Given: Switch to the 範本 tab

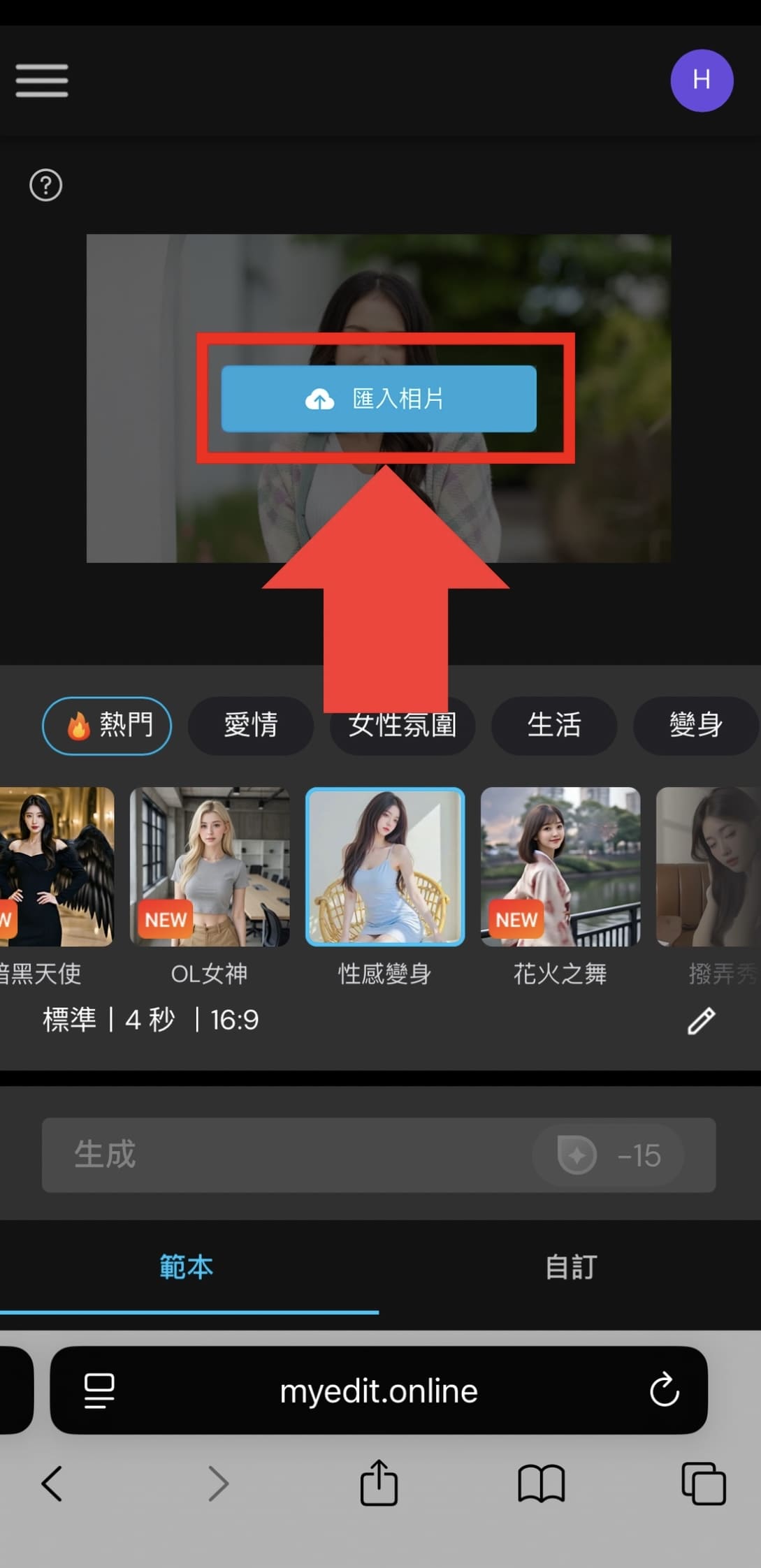Looking at the screenshot, I should (x=187, y=1266).
